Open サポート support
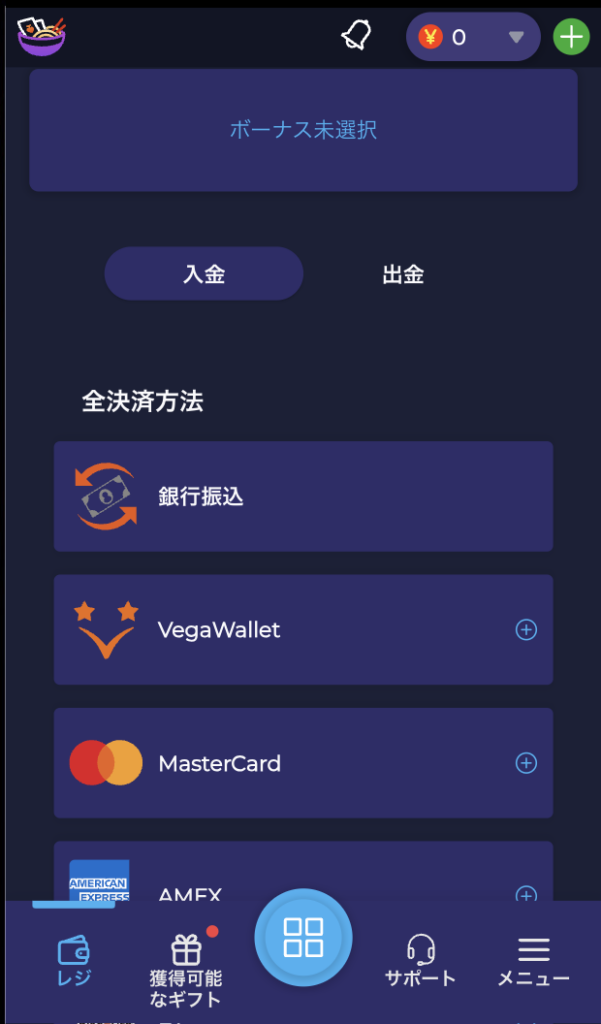601x1024 pixels. tap(420, 960)
